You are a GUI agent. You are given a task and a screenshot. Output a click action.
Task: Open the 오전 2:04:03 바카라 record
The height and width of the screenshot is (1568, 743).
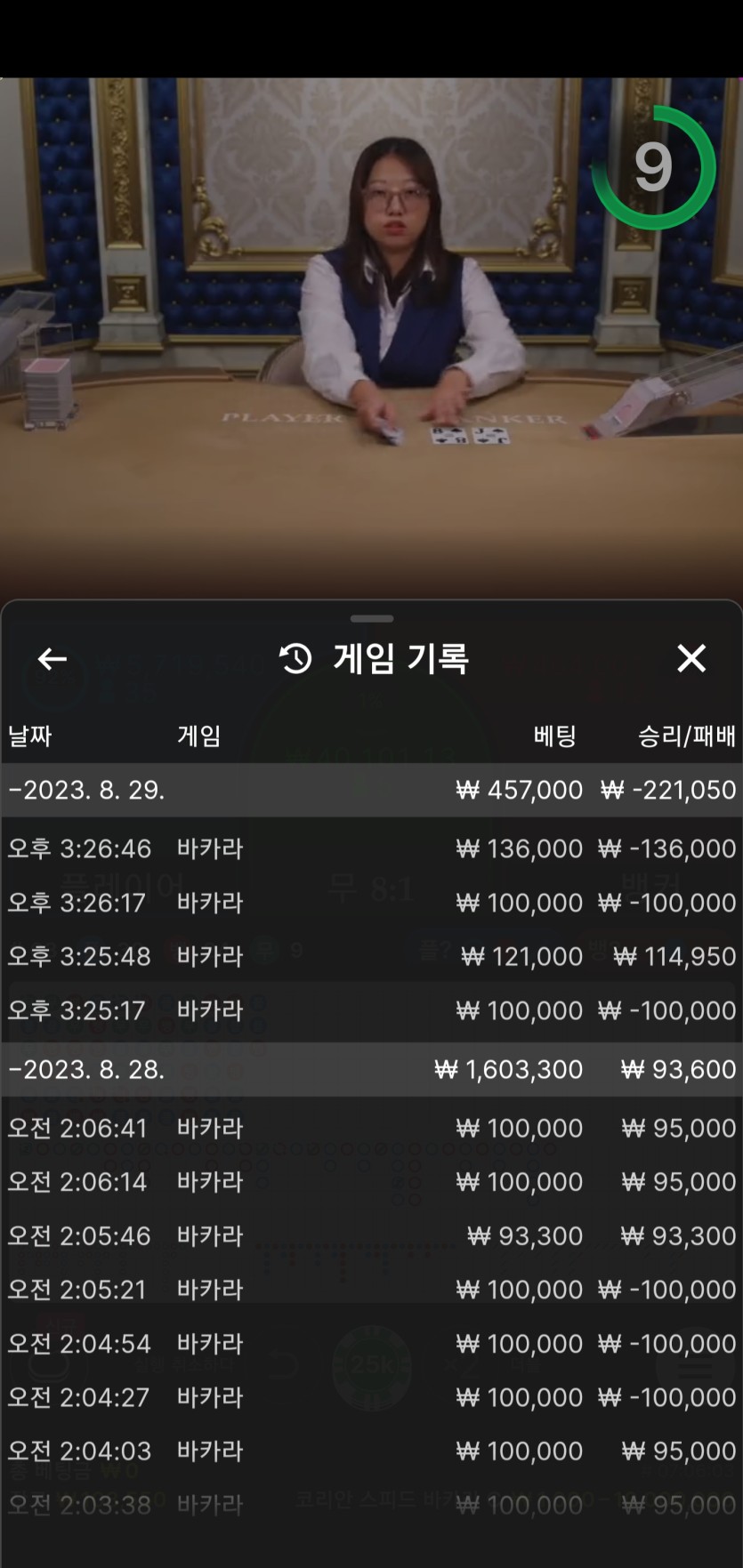[x=372, y=1451]
